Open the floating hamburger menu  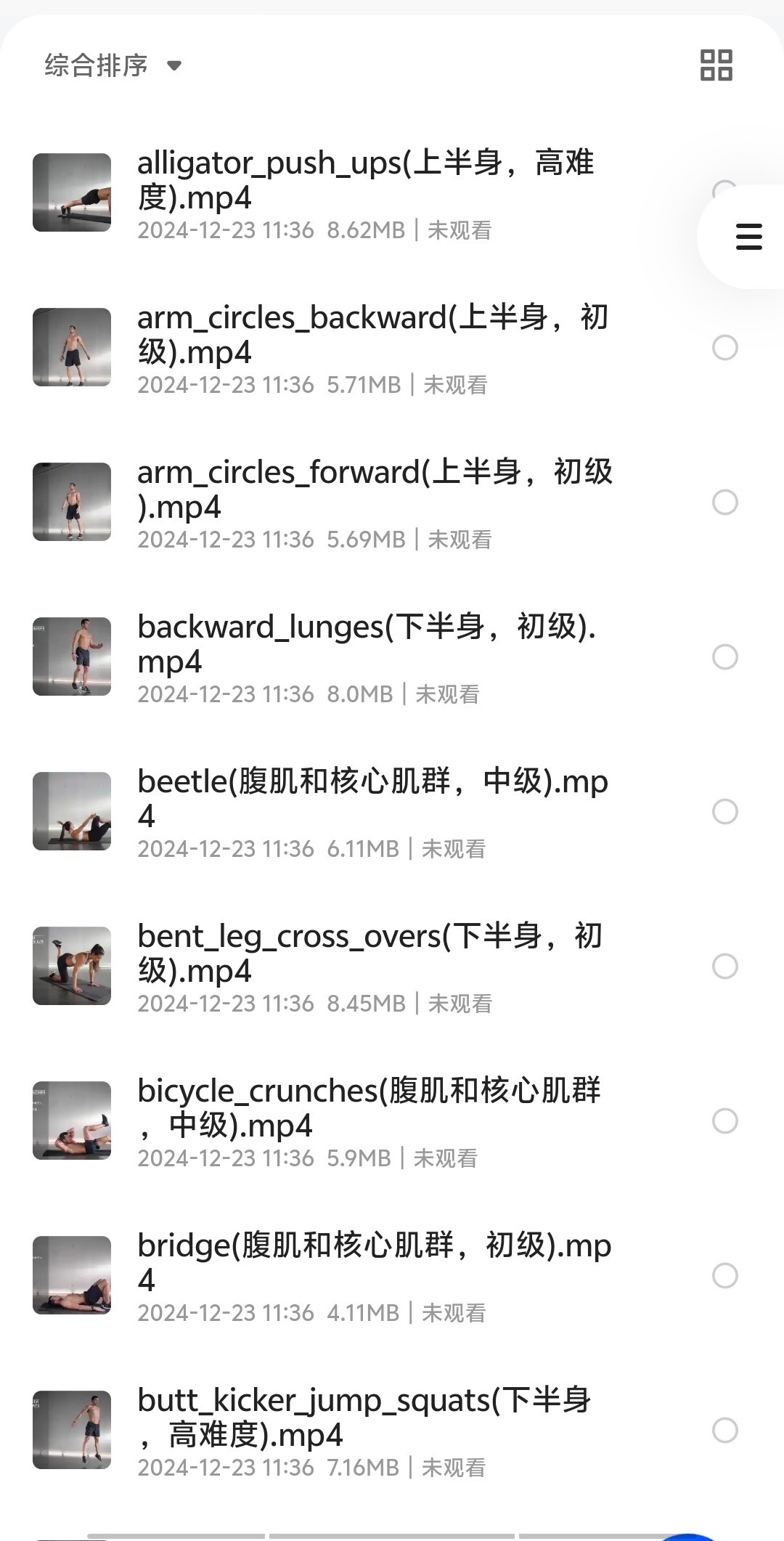pyautogui.click(x=748, y=237)
